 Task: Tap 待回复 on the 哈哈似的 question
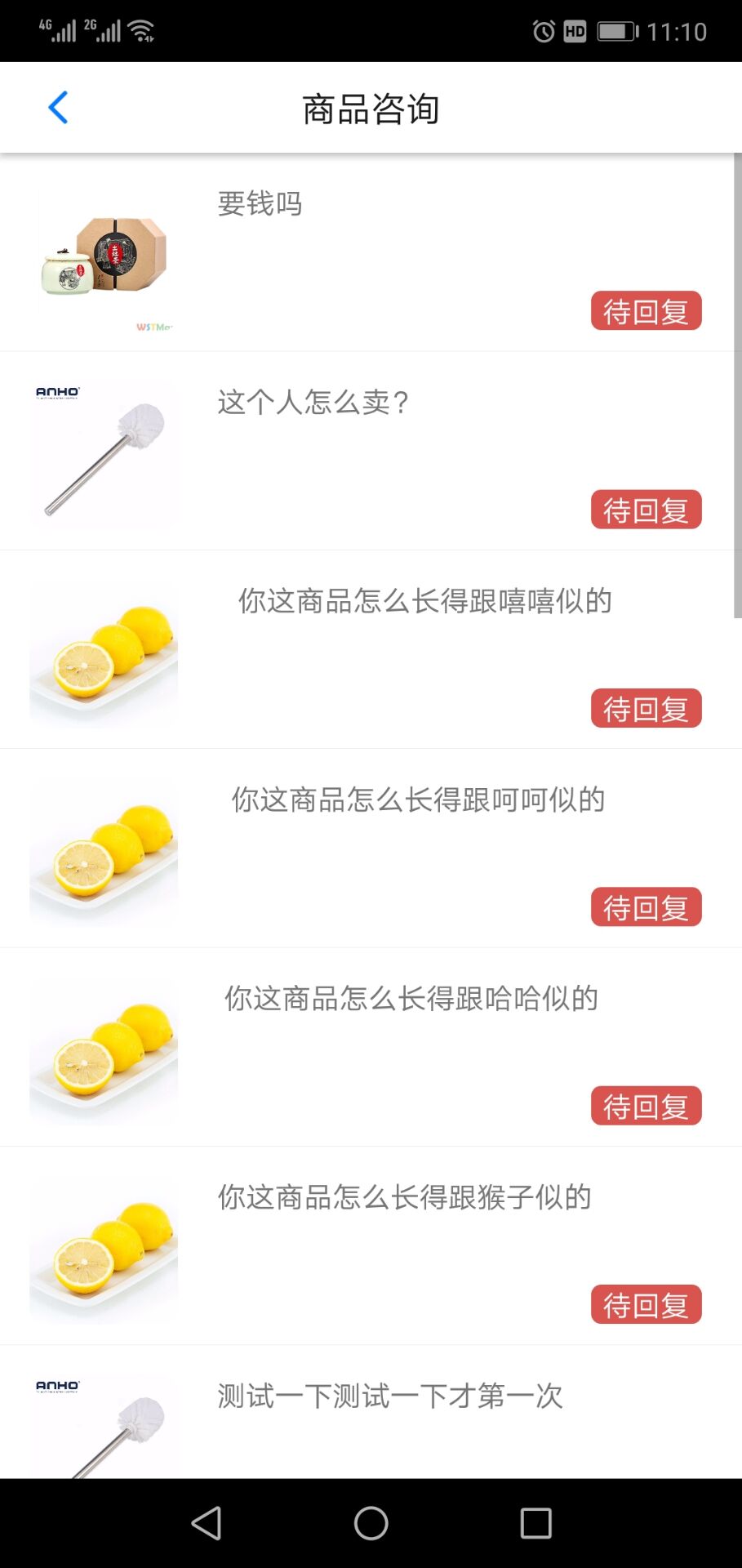[x=646, y=1106]
